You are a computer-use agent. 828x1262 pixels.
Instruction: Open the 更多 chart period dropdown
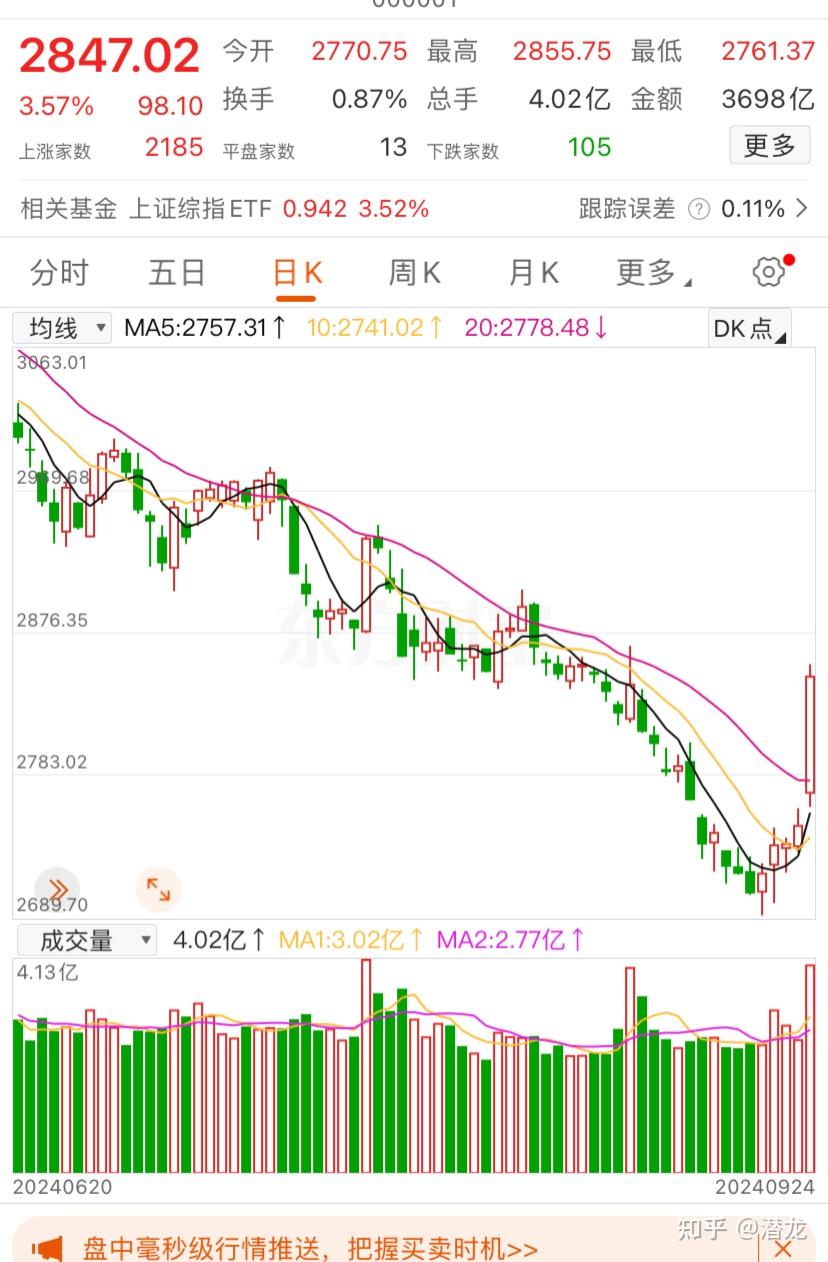(651, 271)
